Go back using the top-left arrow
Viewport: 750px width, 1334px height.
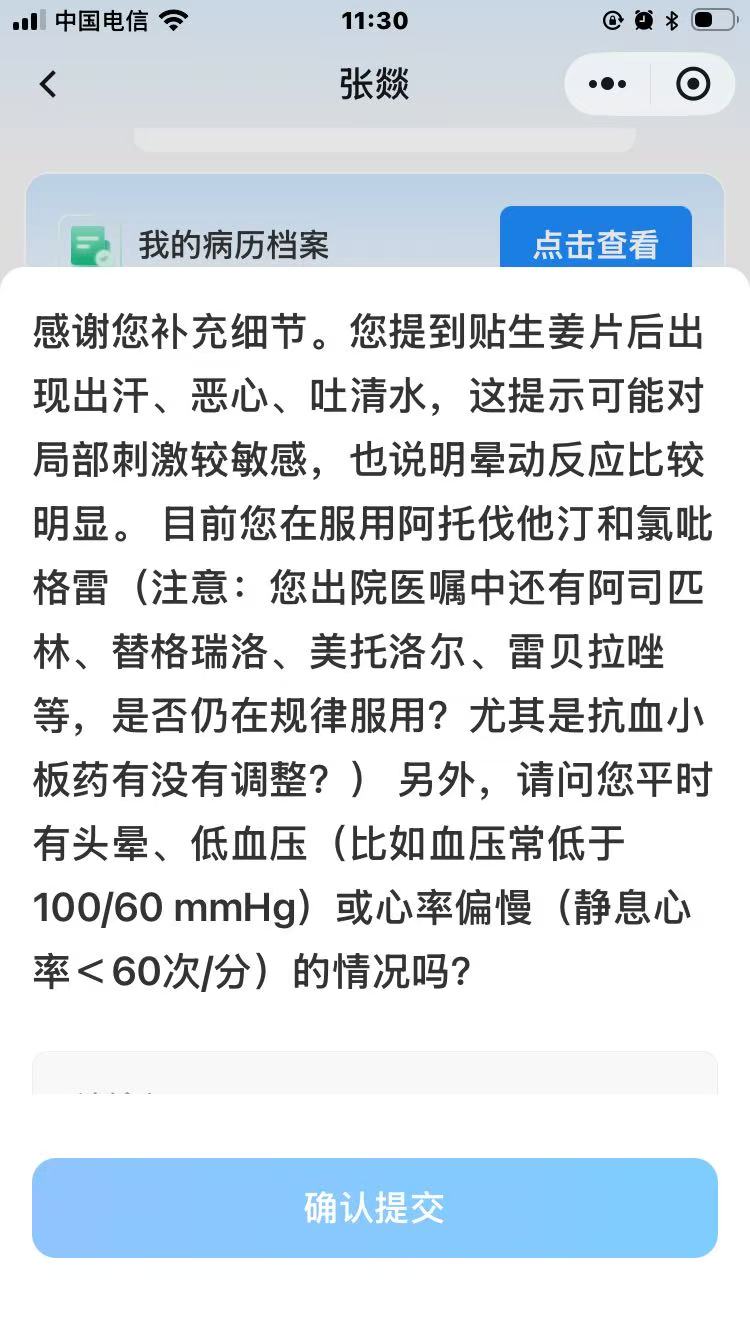pyautogui.click(x=48, y=85)
